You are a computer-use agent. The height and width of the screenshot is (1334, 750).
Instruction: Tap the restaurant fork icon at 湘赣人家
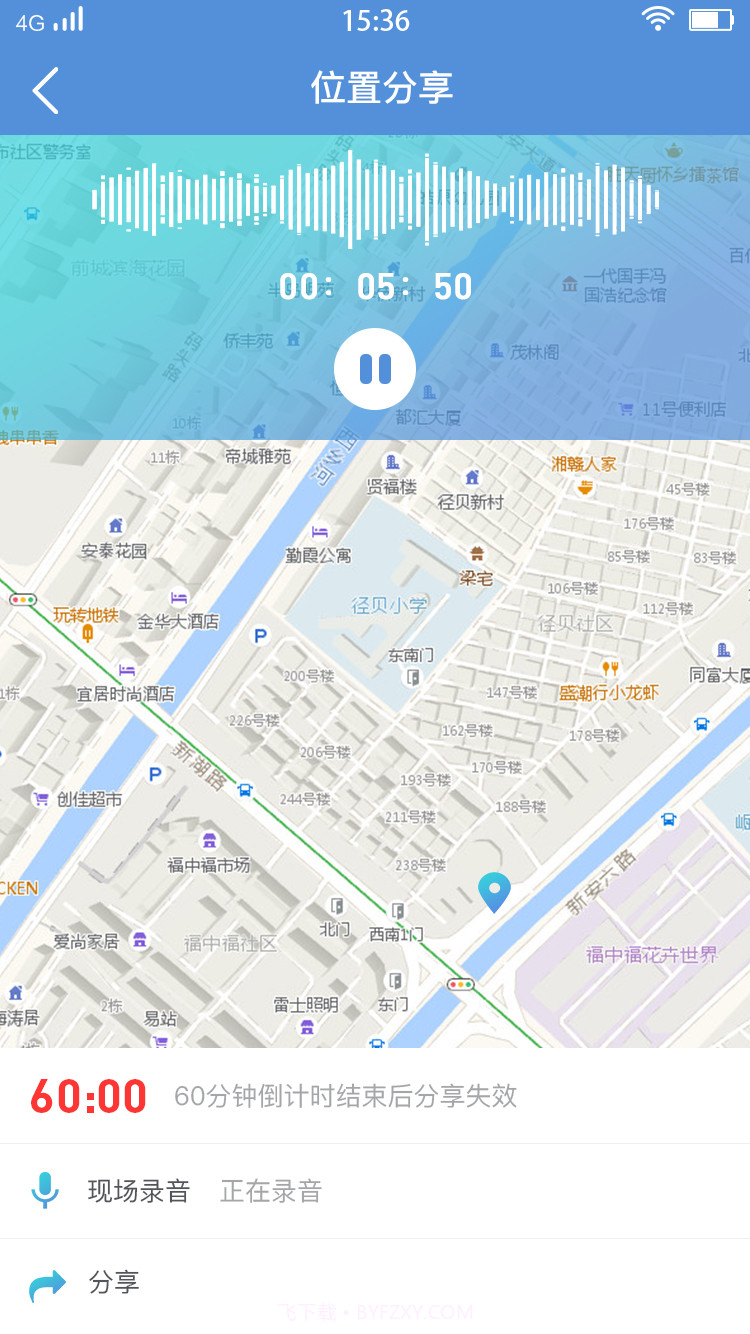pyautogui.click(x=585, y=488)
